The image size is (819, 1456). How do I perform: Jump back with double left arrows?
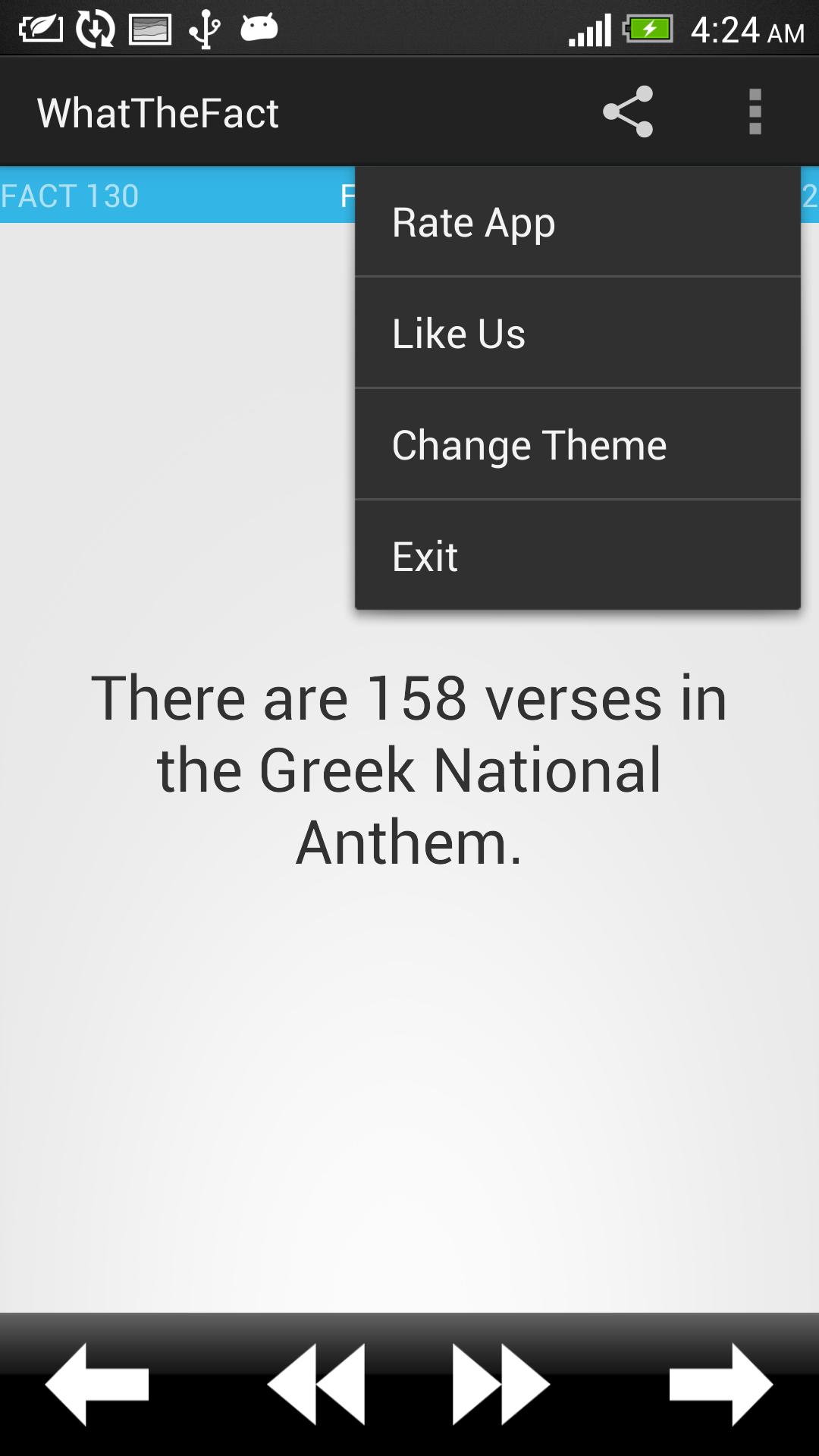[x=316, y=1384]
